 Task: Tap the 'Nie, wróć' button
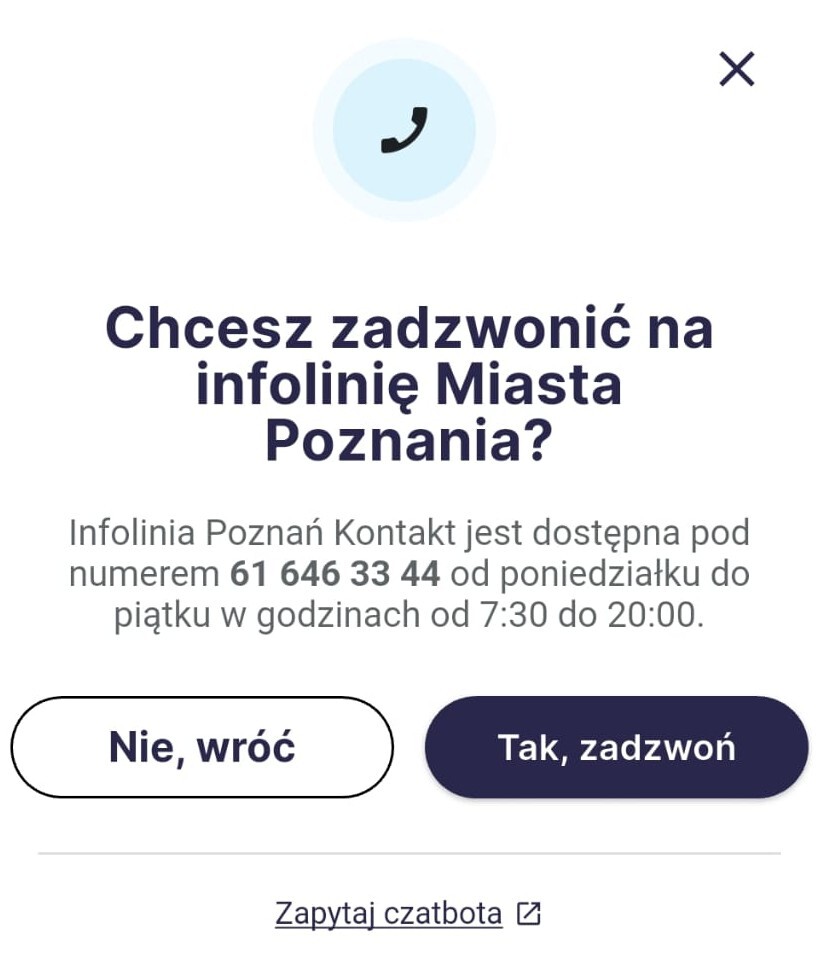(x=202, y=747)
